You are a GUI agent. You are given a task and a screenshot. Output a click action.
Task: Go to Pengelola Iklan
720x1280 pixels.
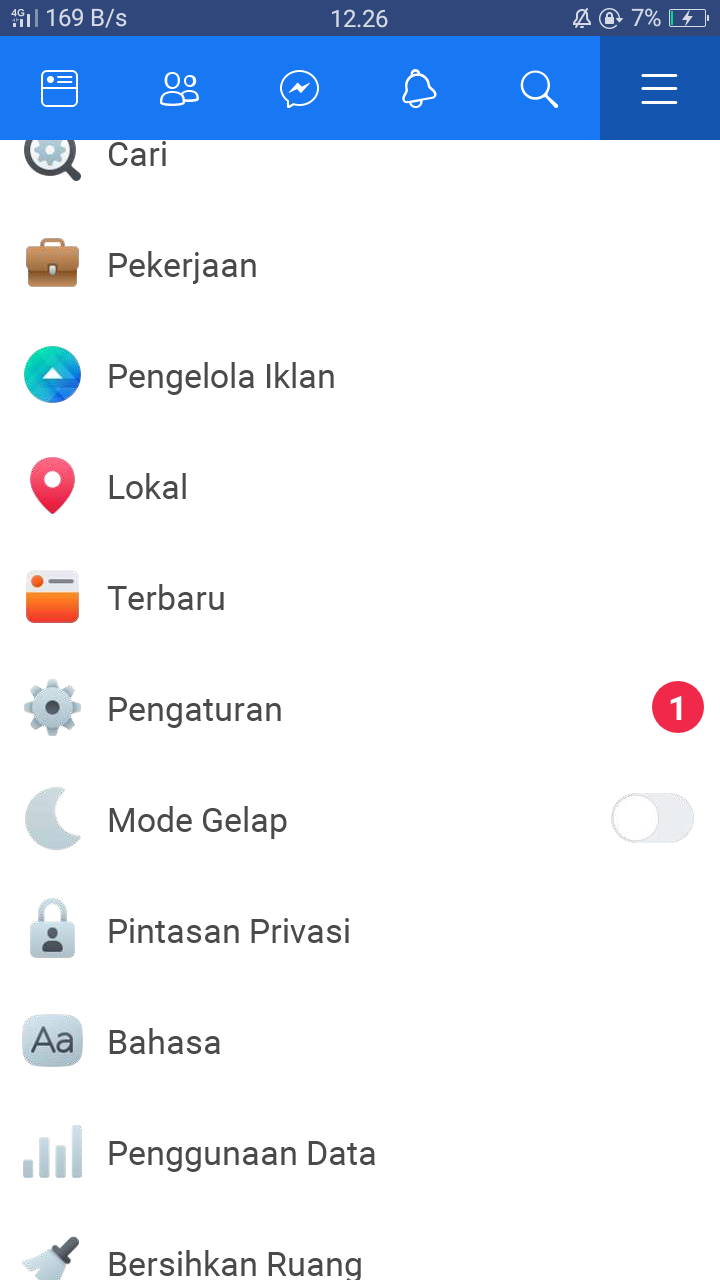[x=221, y=377]
